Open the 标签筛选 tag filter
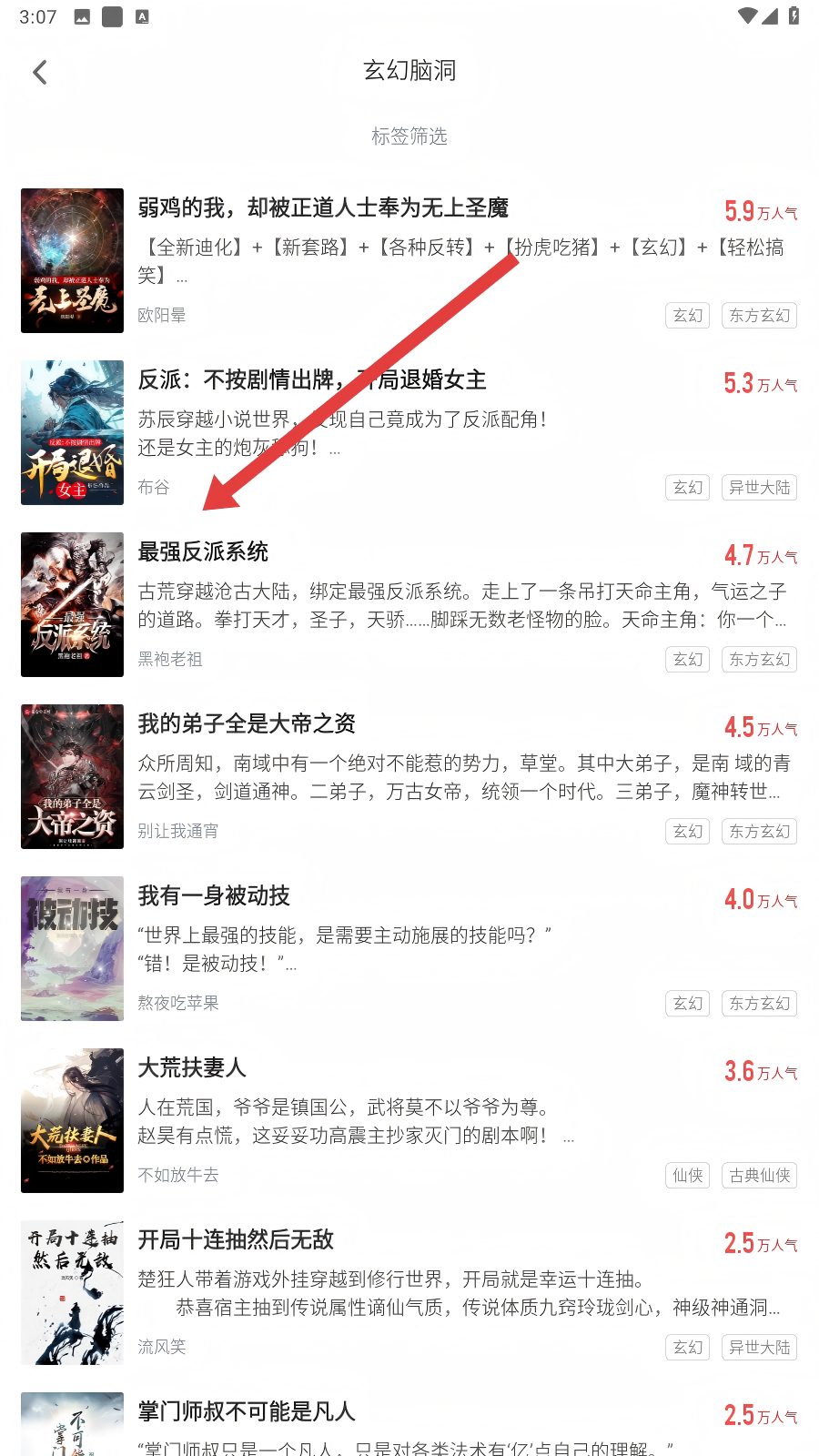 [x=409, y=136]
